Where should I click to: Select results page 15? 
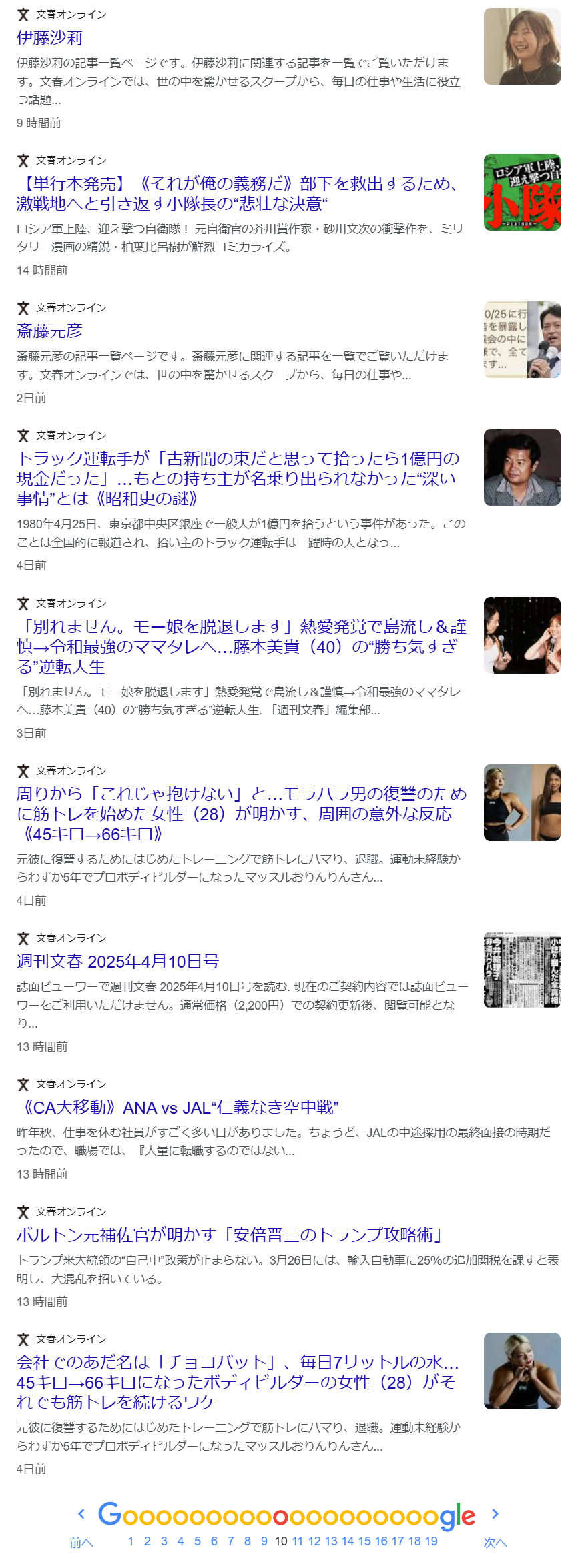(364, 1541)
